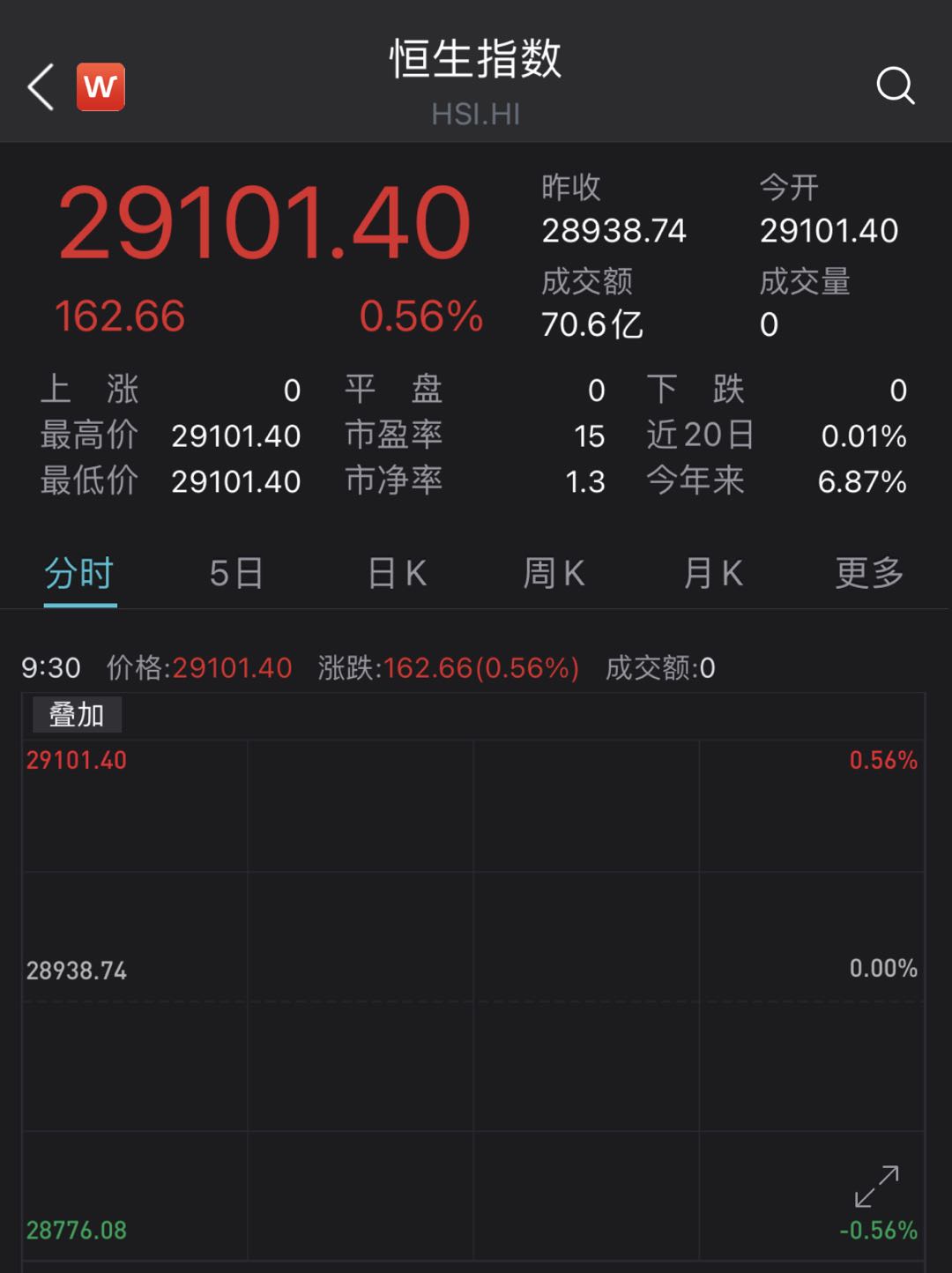
Task: Go back using the top-left arrow
Action: click(41, 86)
